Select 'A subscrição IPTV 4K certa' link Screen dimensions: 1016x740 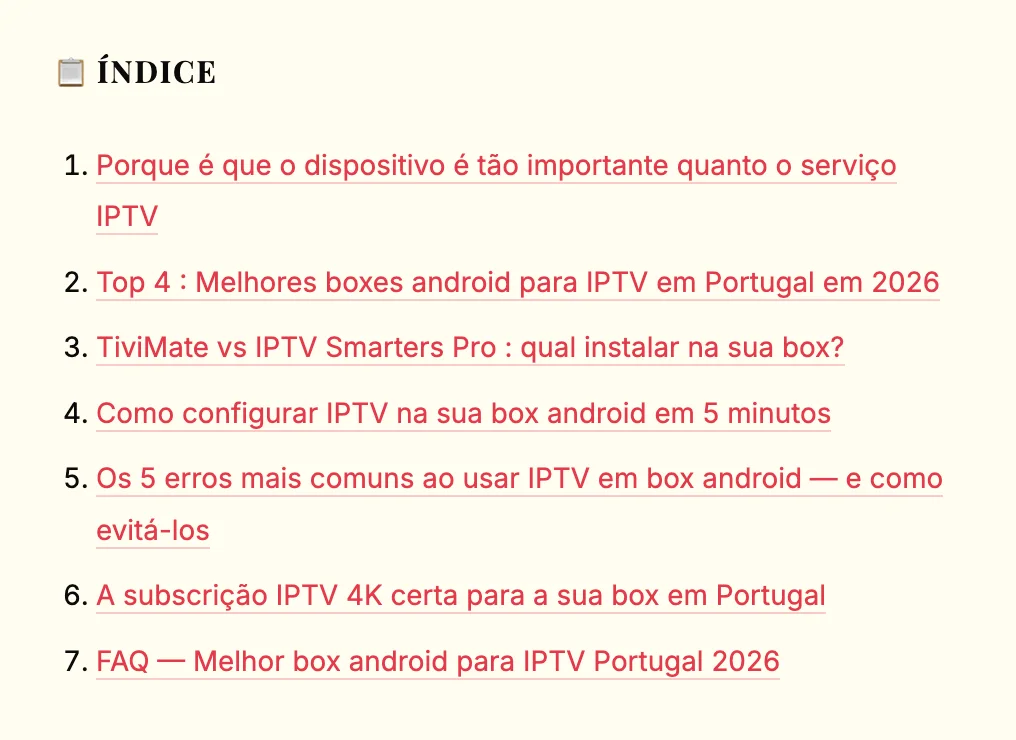(460, 596)
